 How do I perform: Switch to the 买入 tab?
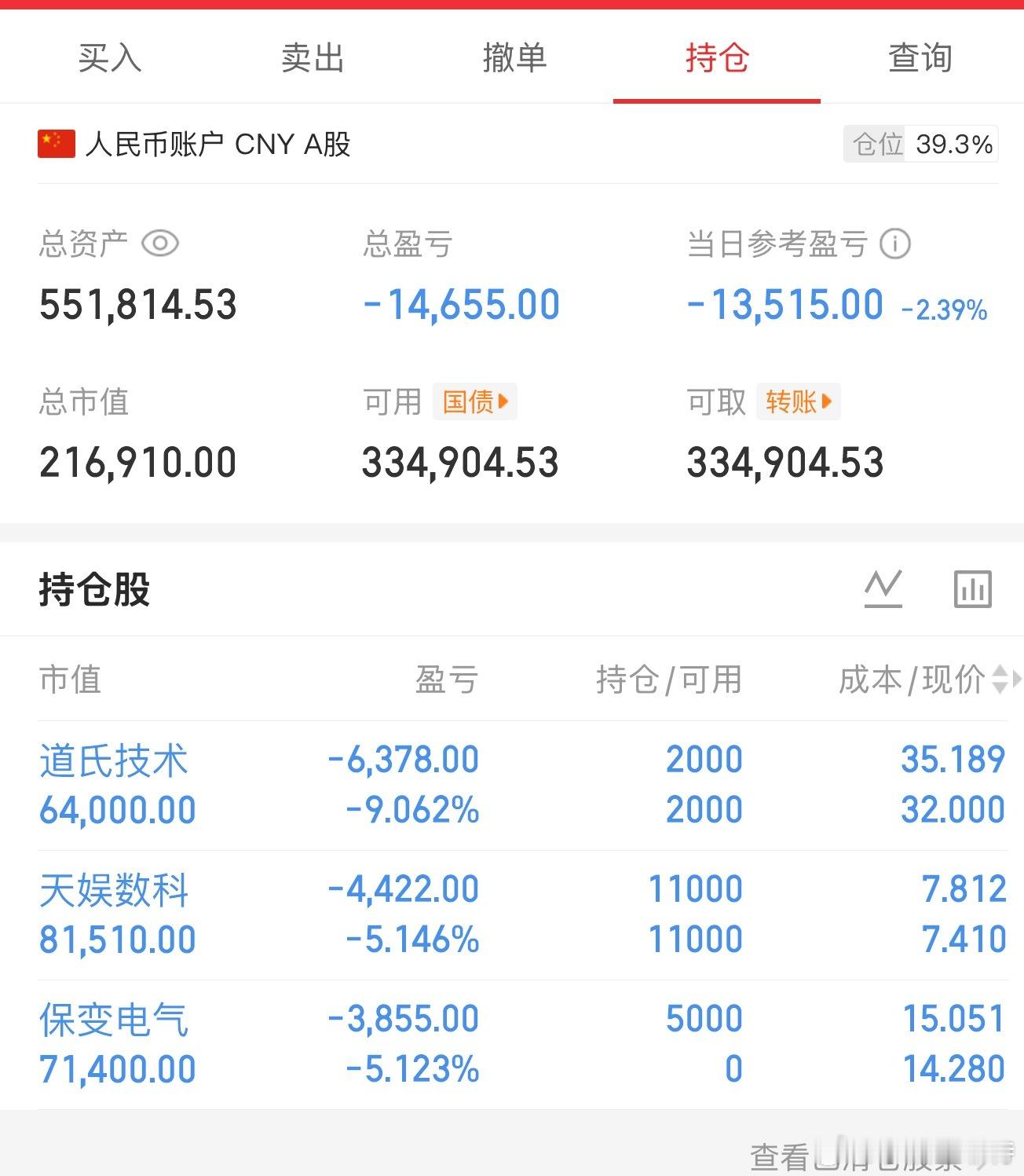pos(108,57)
